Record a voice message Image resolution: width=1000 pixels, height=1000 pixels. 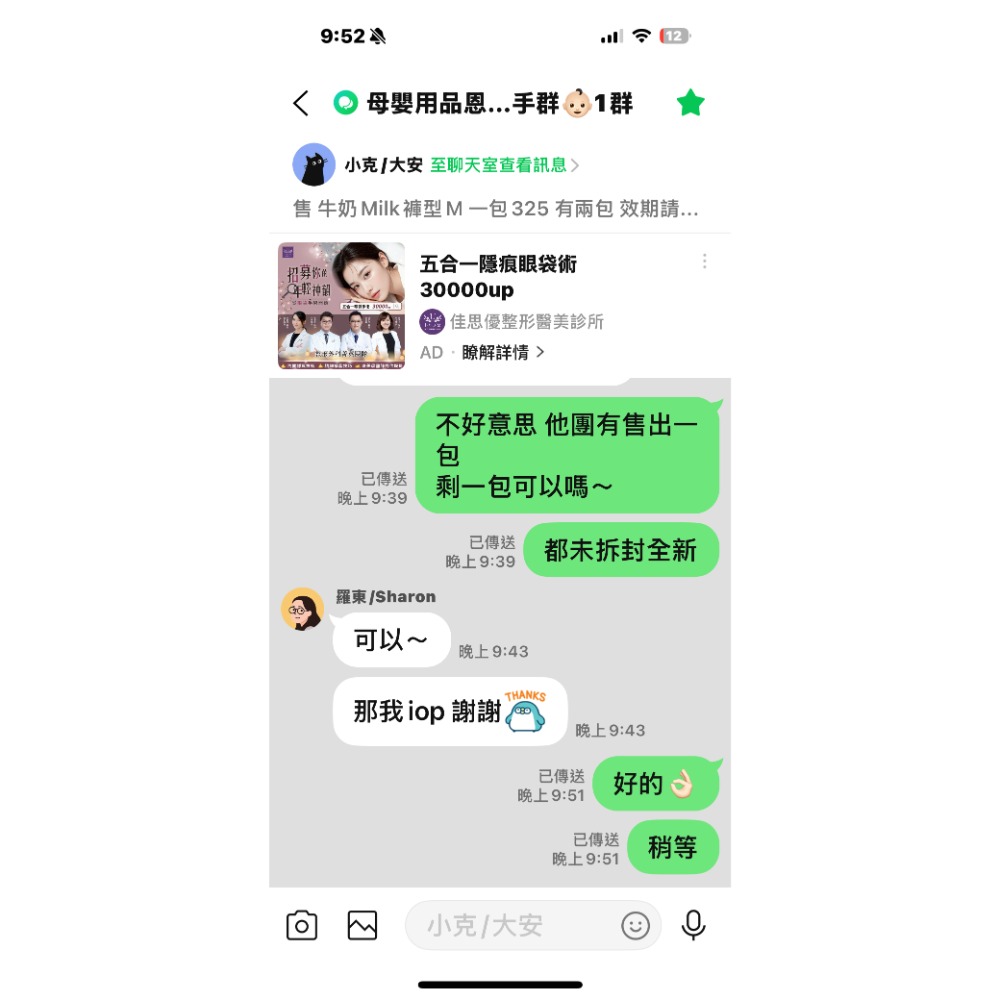(693, 925)
